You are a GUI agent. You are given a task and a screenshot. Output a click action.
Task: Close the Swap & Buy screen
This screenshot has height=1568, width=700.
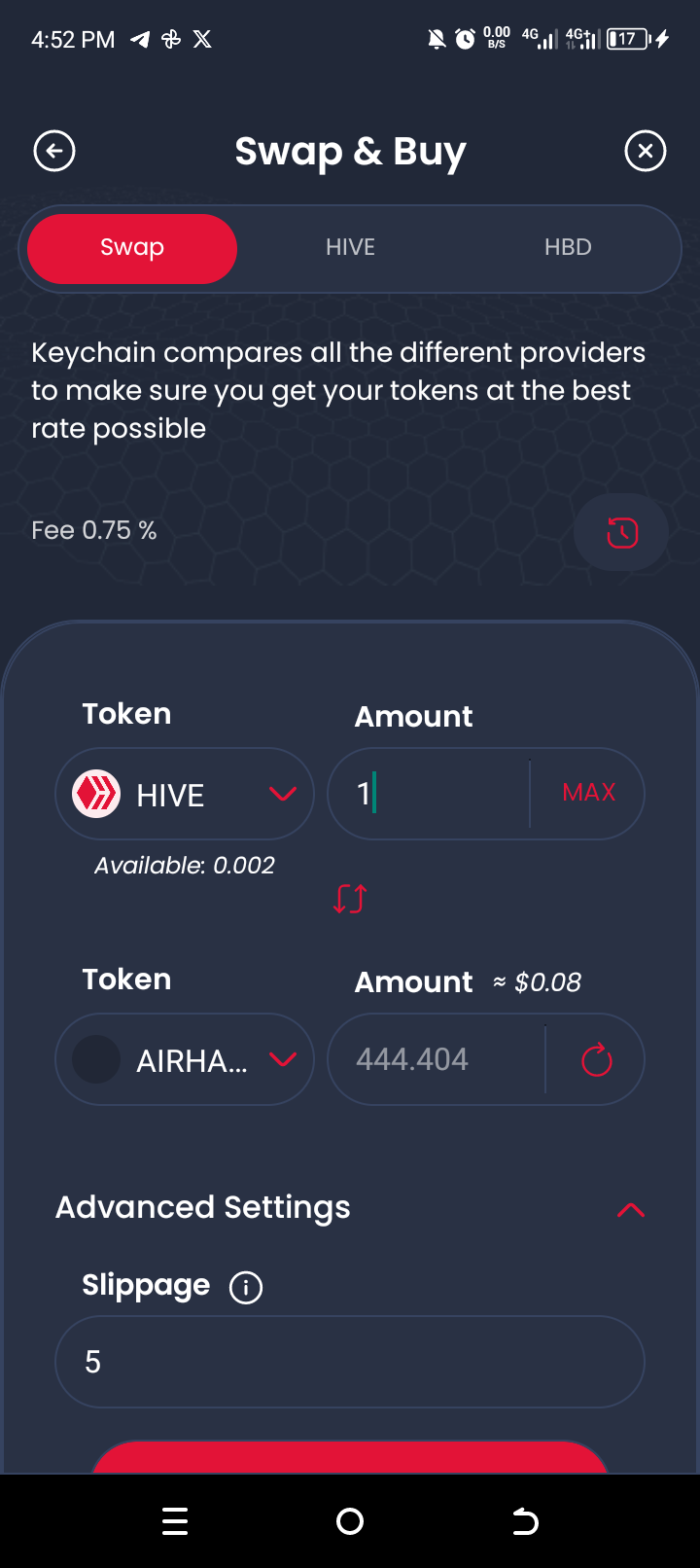(x=646, y=151)
